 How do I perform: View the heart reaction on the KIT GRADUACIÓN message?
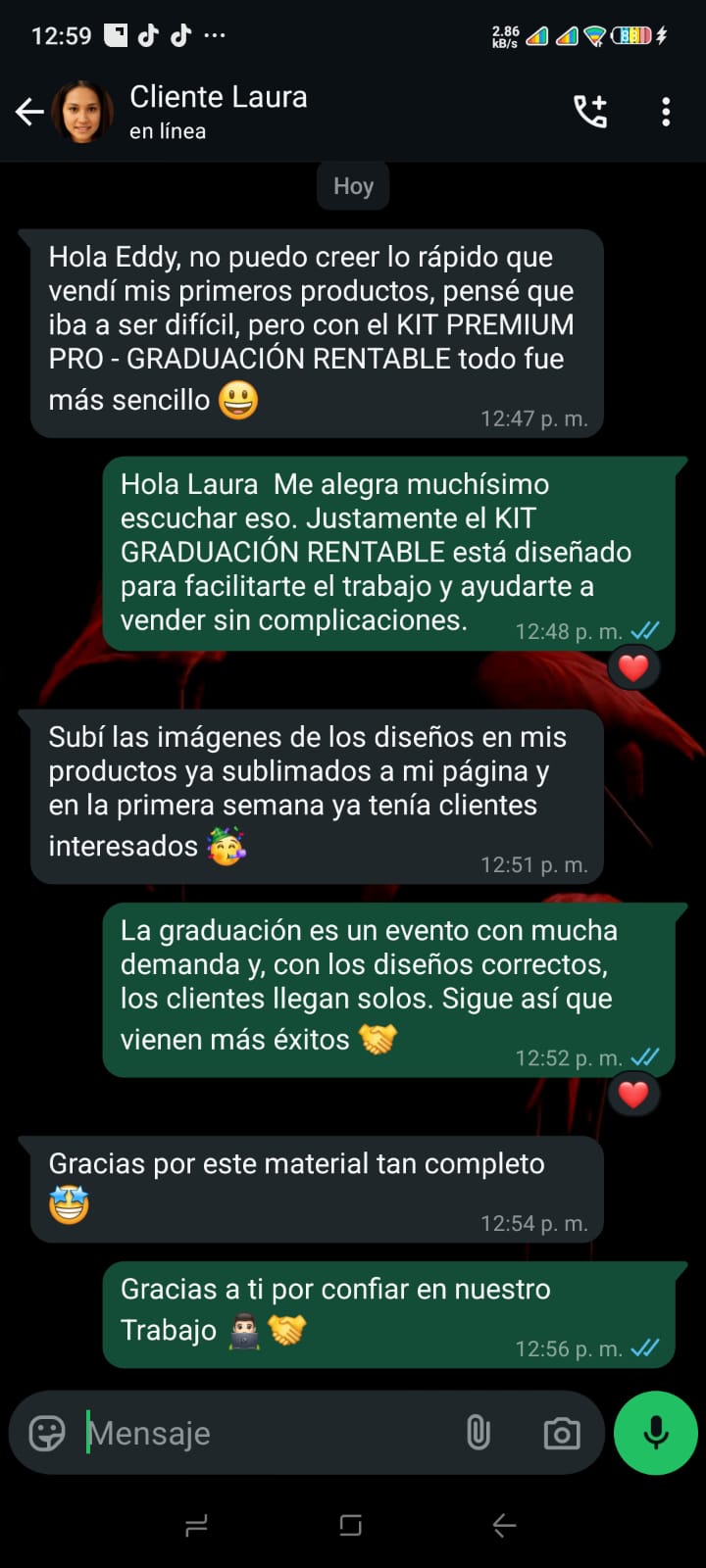[x=633, y=668]
